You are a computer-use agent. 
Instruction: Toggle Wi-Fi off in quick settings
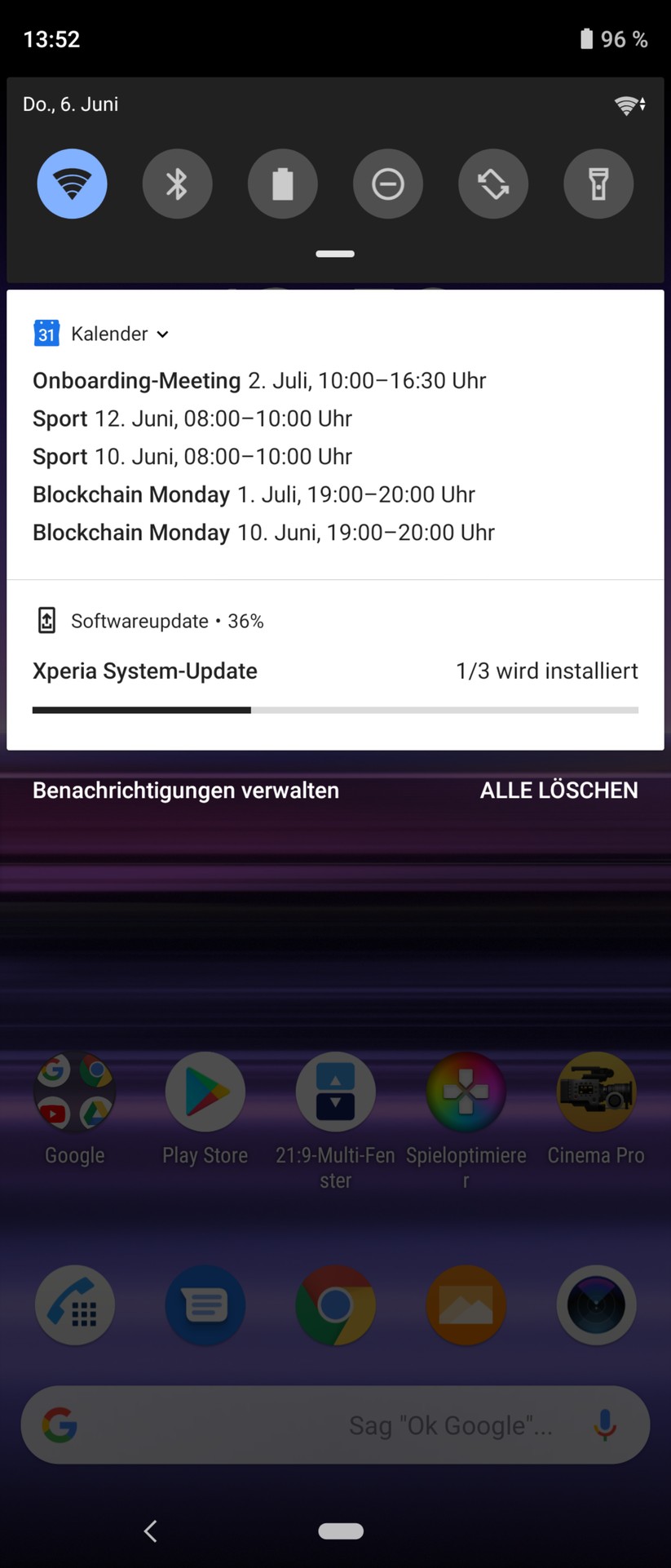pyautogui.click(x=72, y=184)
